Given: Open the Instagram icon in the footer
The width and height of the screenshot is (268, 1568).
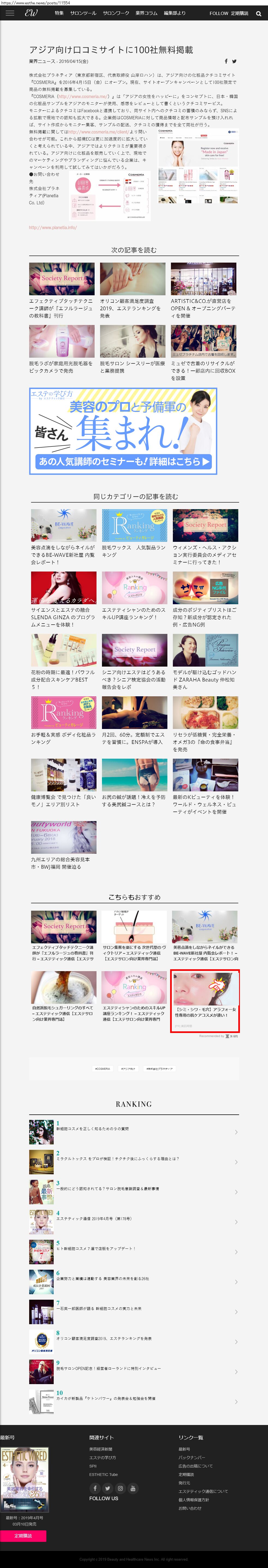Looking at the screenshot, I should coord(120,1488).
